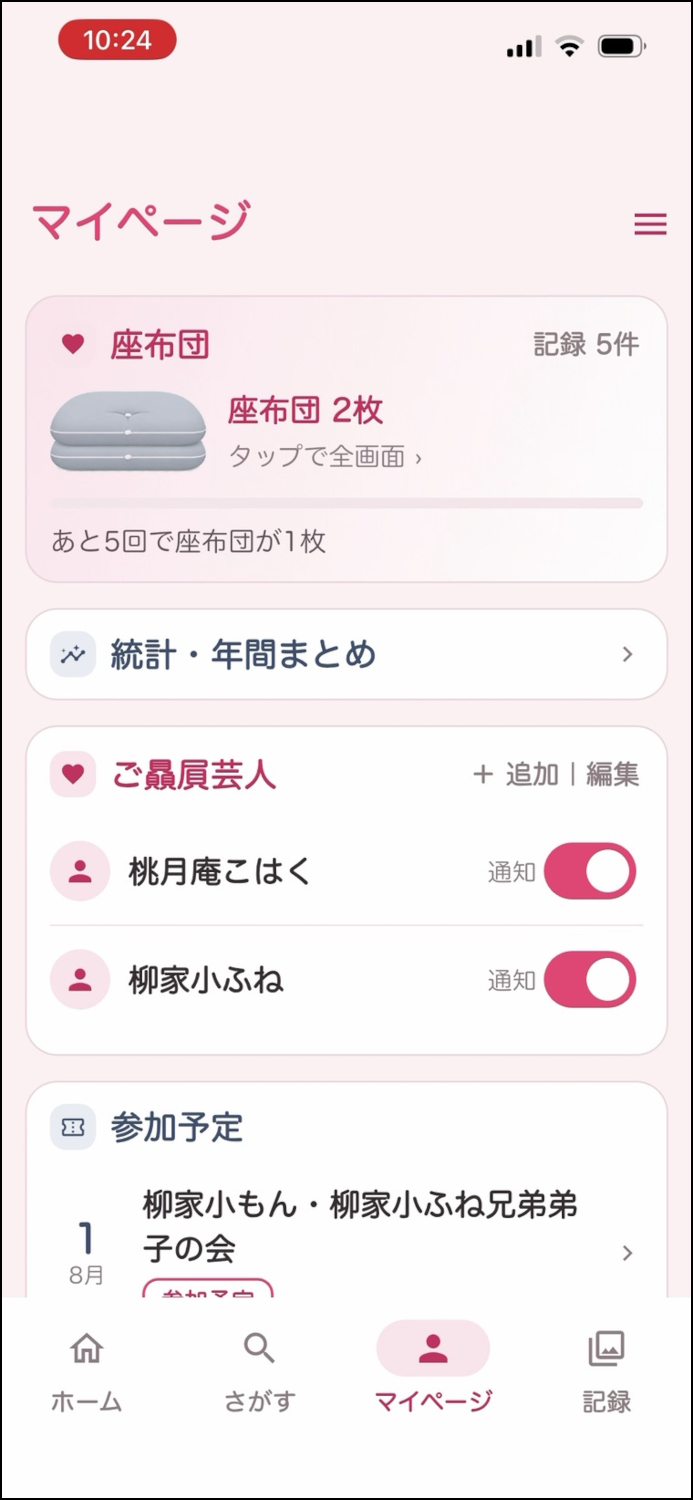Tap 編集 to edit favorite performers
This screenshot has width=693, height=1500.
612,774
